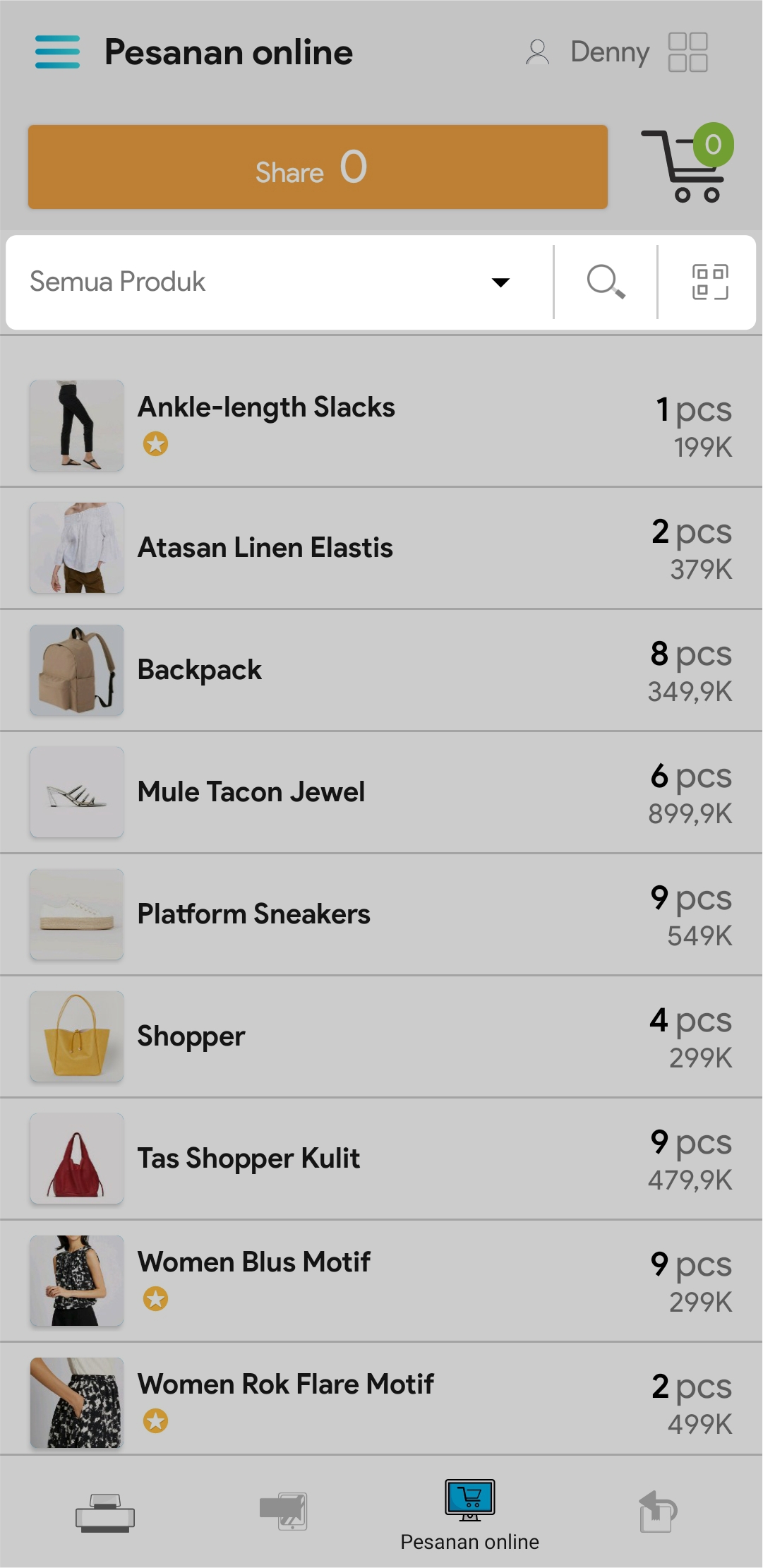Tap the Tas Shopper Kulit product
763x1568 pixels.
381,1159
